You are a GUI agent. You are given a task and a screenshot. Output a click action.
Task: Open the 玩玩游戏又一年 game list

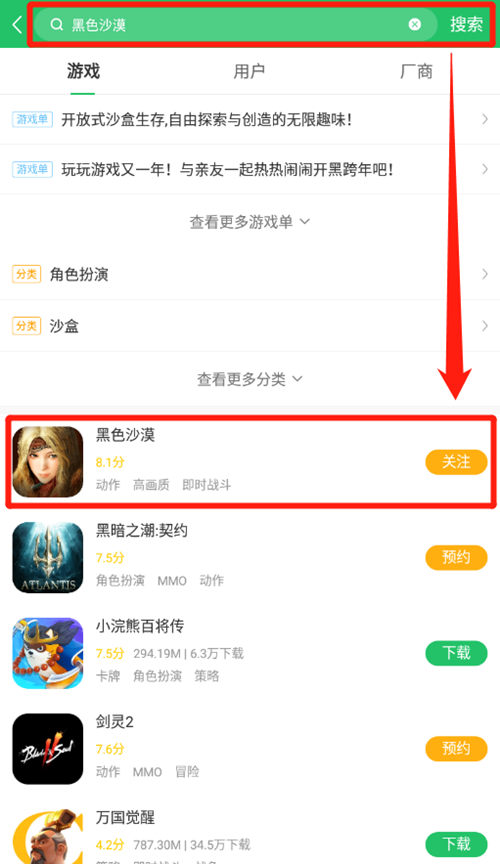point(250,169)
